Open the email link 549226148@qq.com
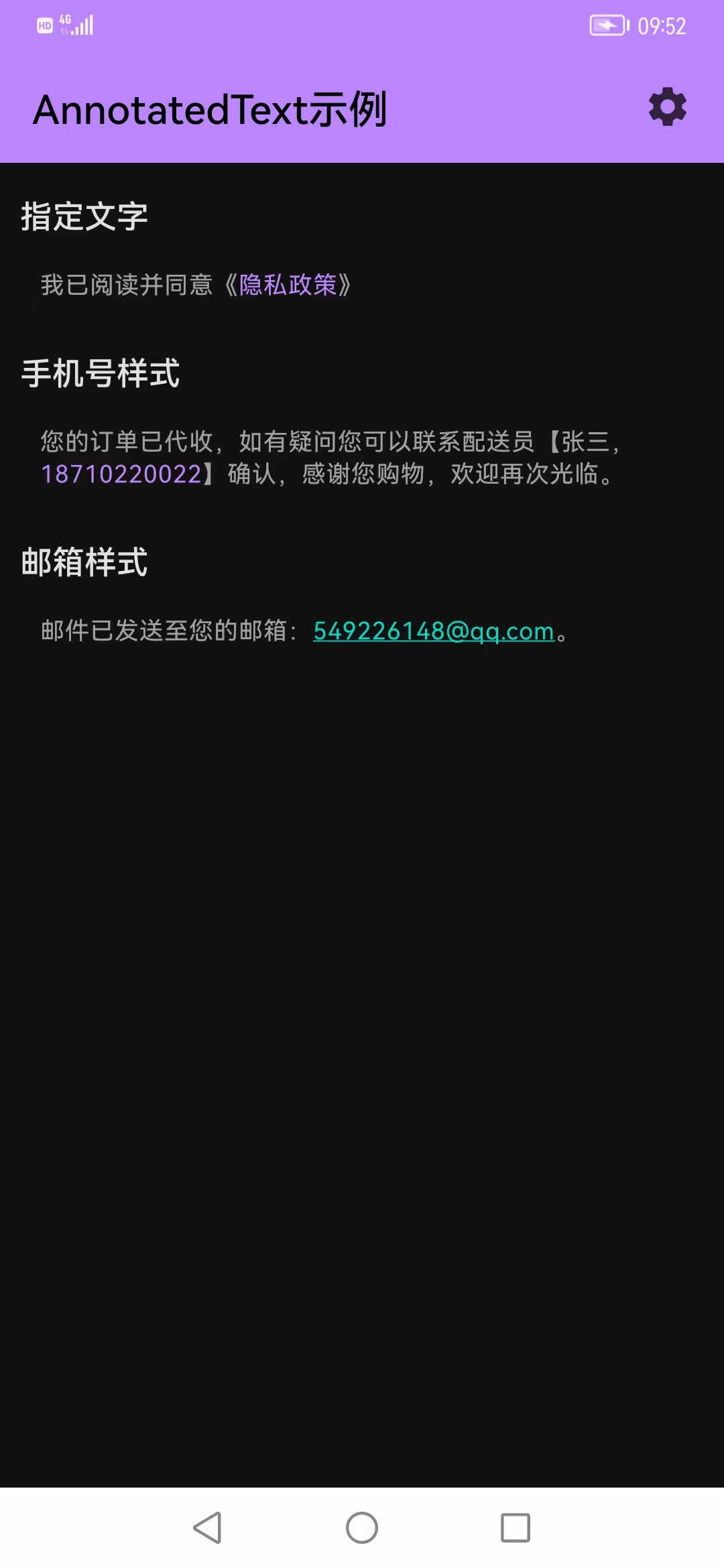This screenshot has width=724, height=1568. coord(433,631)
